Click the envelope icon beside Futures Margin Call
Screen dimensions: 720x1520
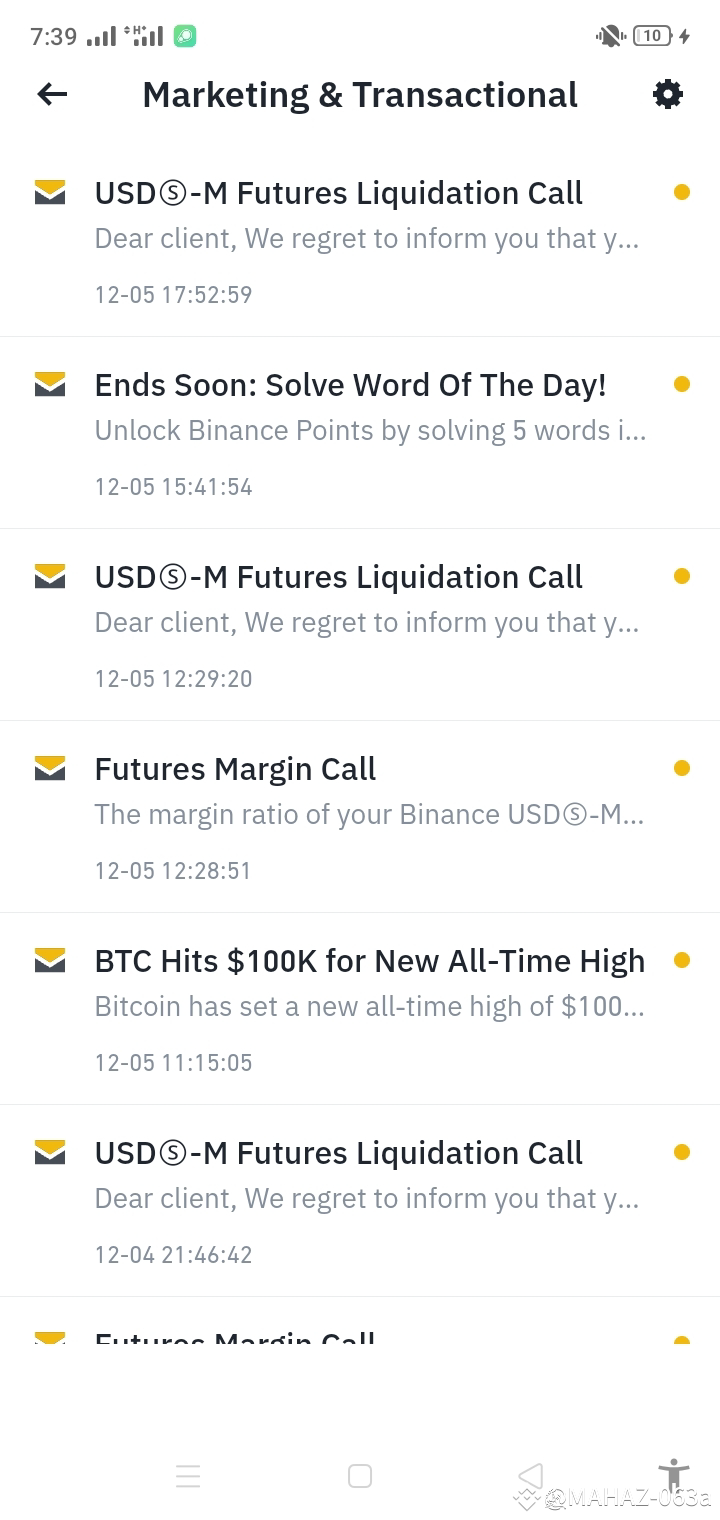click(x=48, y=768)
